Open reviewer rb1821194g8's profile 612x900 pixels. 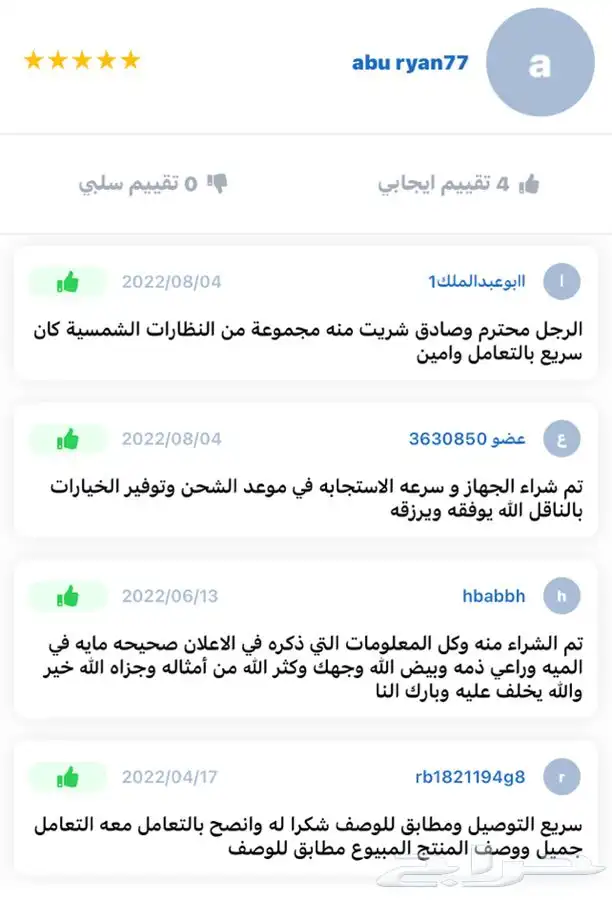click(x=470, y=777)
